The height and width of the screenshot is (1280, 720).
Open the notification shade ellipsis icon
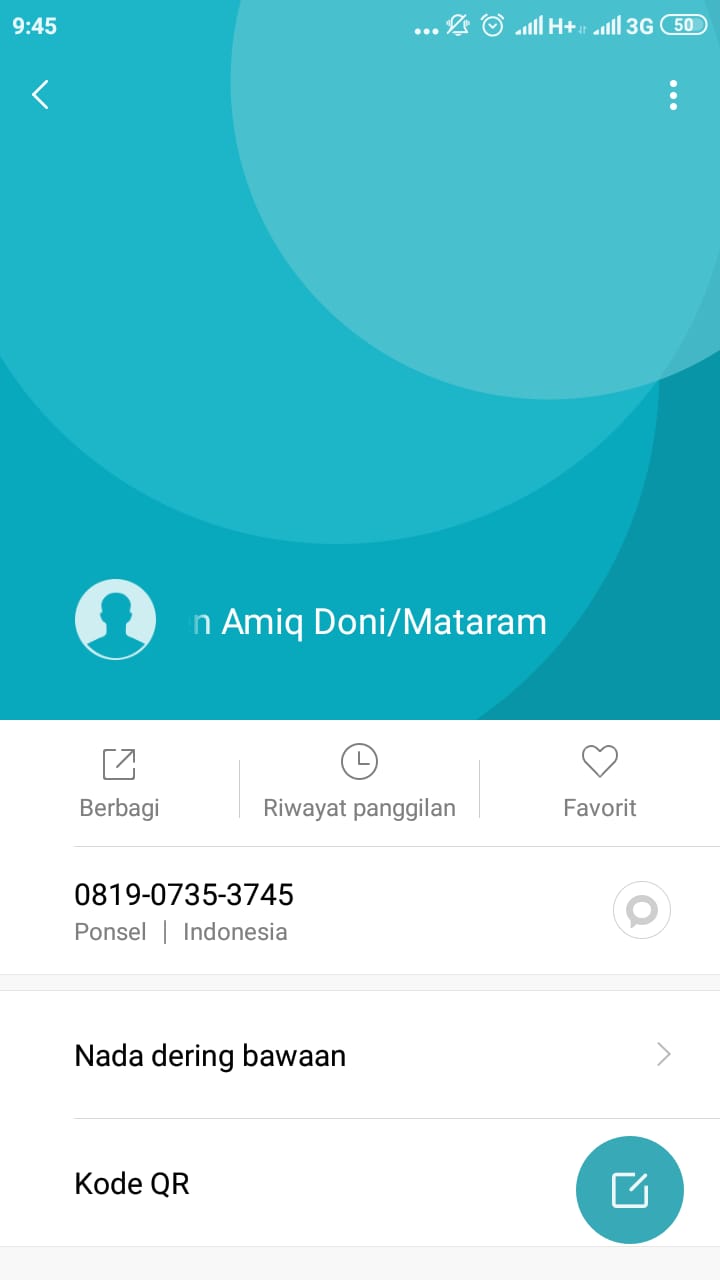pos(426,27)
